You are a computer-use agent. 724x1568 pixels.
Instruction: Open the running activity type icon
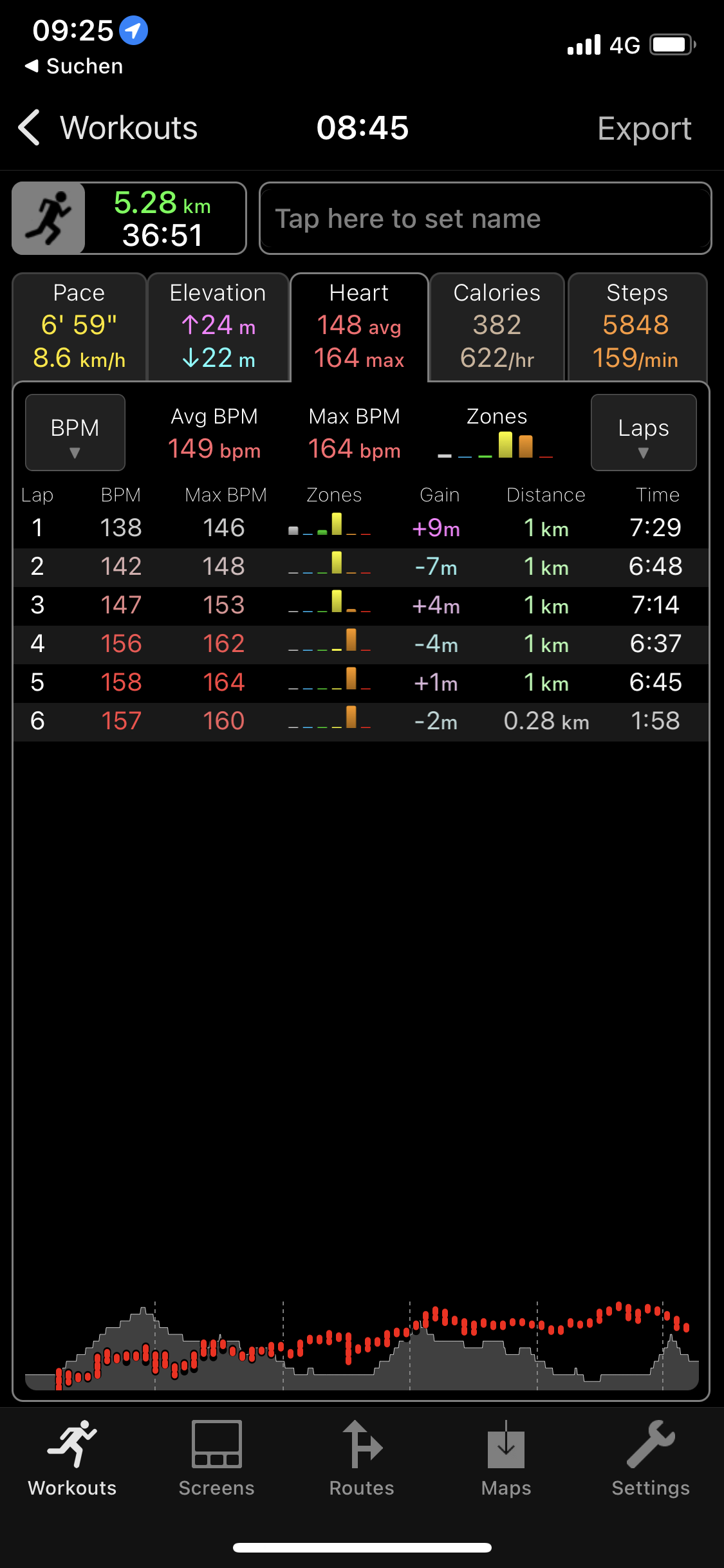click(x=49, y=219)
